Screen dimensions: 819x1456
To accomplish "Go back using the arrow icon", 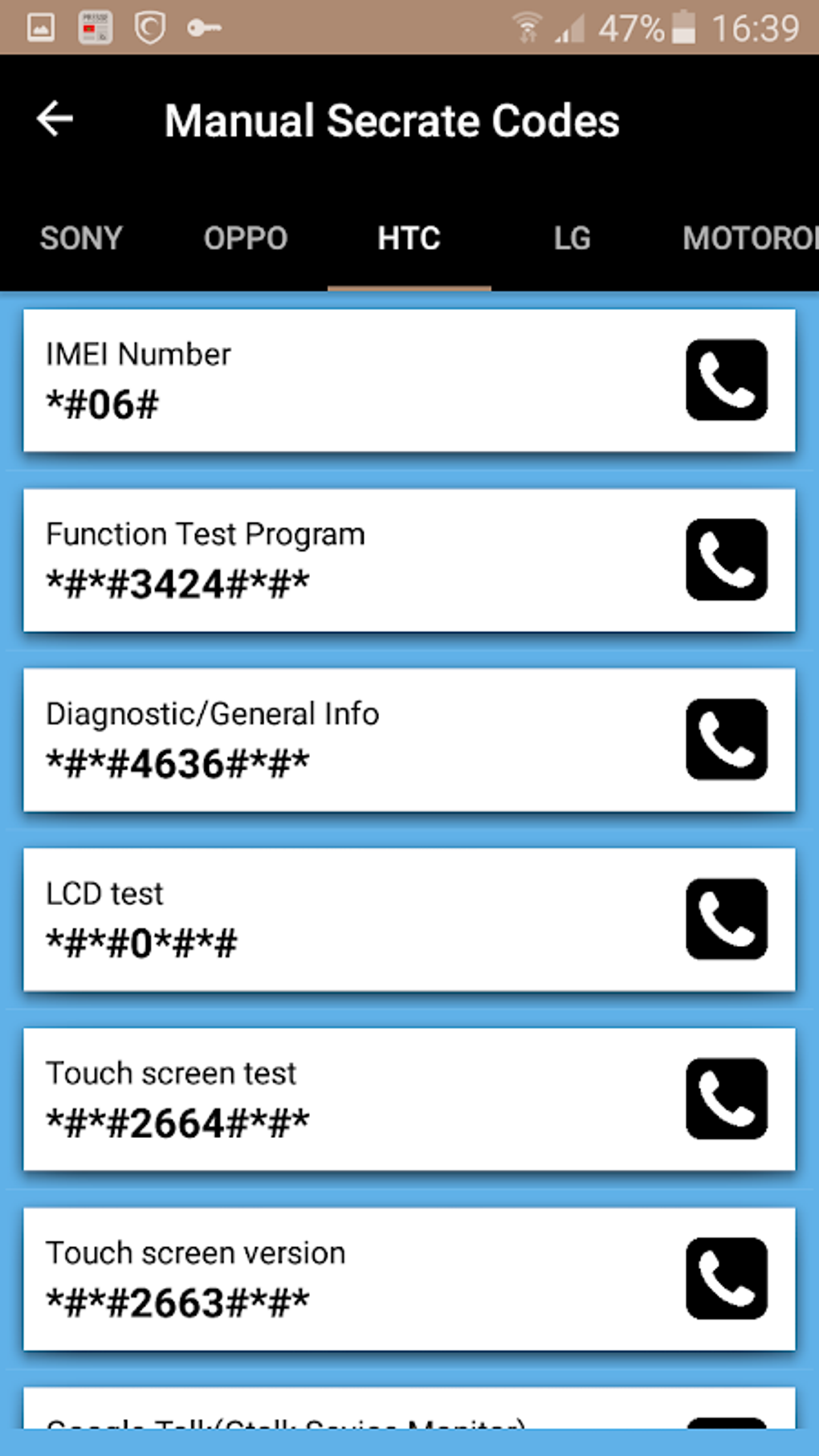I will (55, 120).
